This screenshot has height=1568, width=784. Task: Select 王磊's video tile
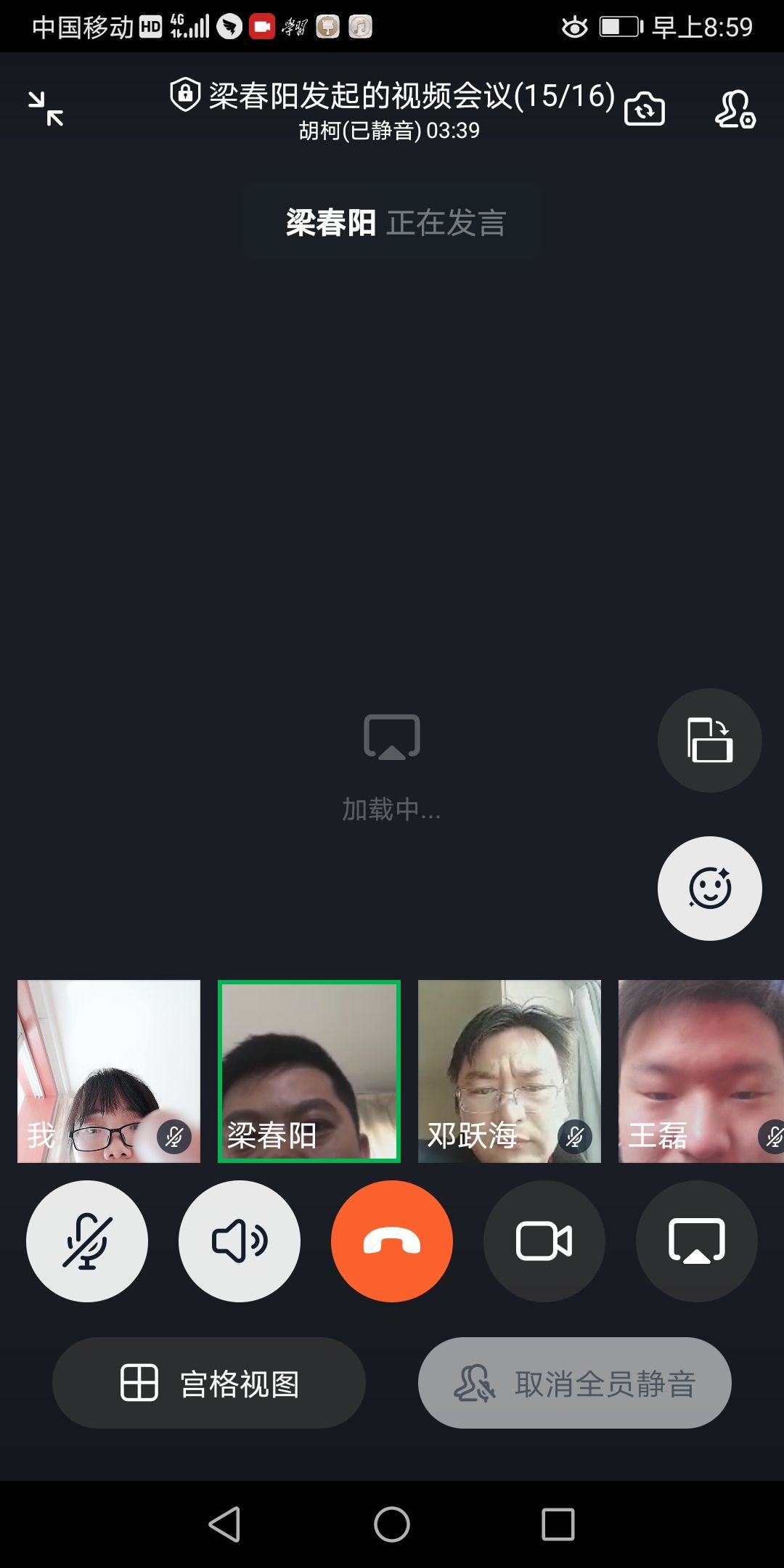pyautogui.click(x=701, y=1071)
